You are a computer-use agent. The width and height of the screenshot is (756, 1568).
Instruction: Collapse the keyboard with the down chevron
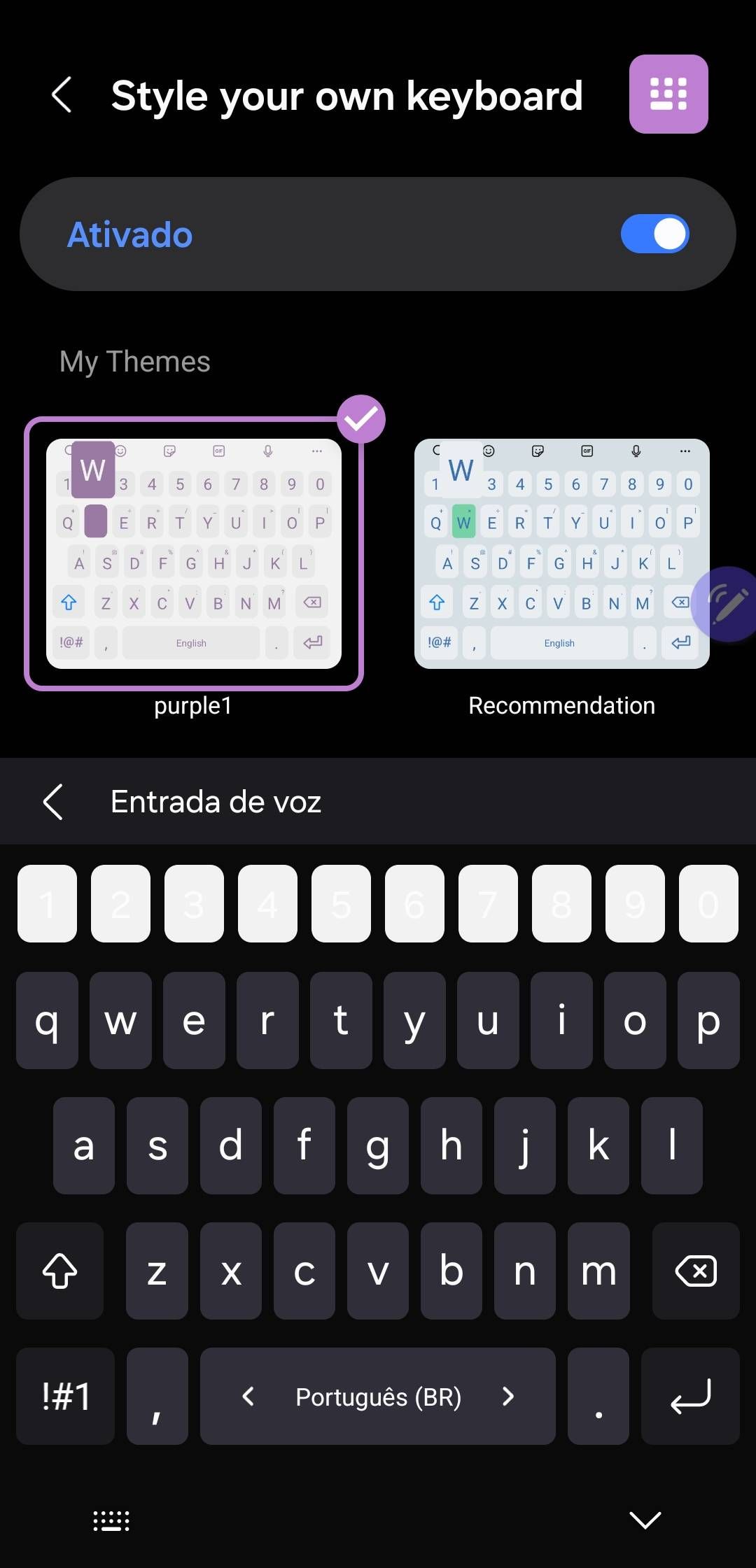pos(645,1520)
